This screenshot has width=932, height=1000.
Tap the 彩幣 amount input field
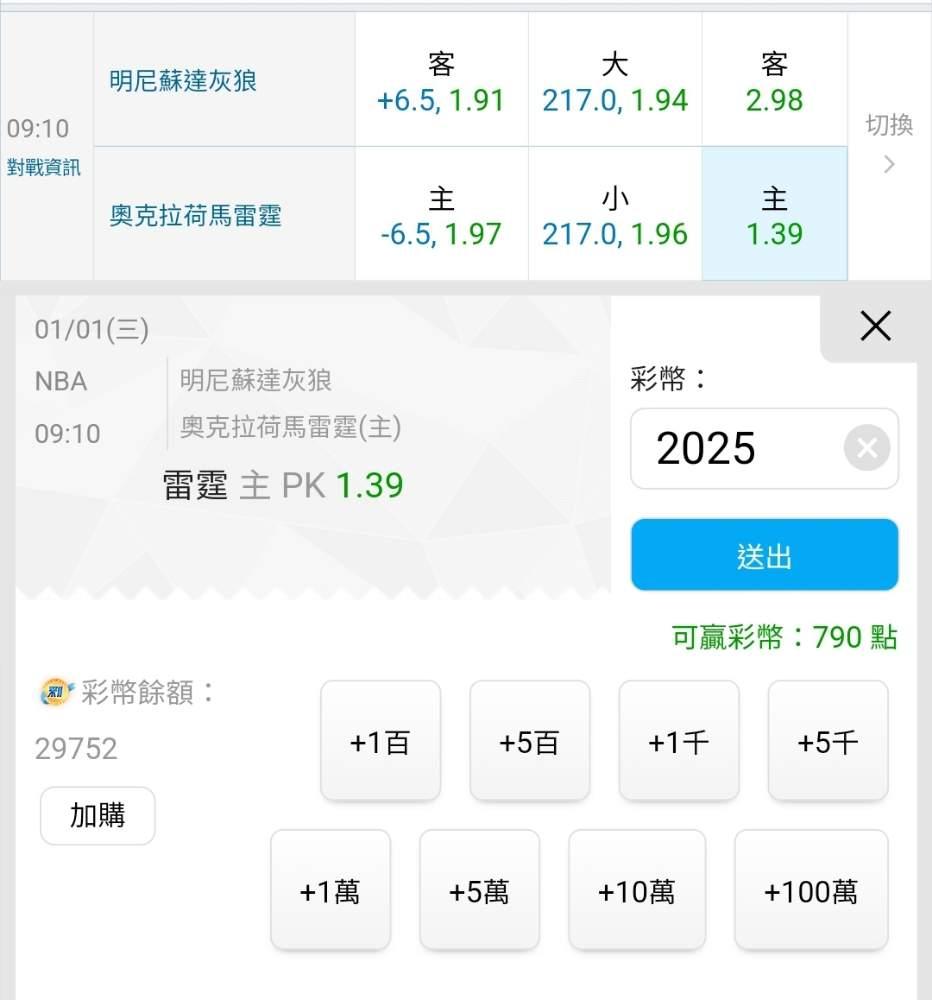764,448
